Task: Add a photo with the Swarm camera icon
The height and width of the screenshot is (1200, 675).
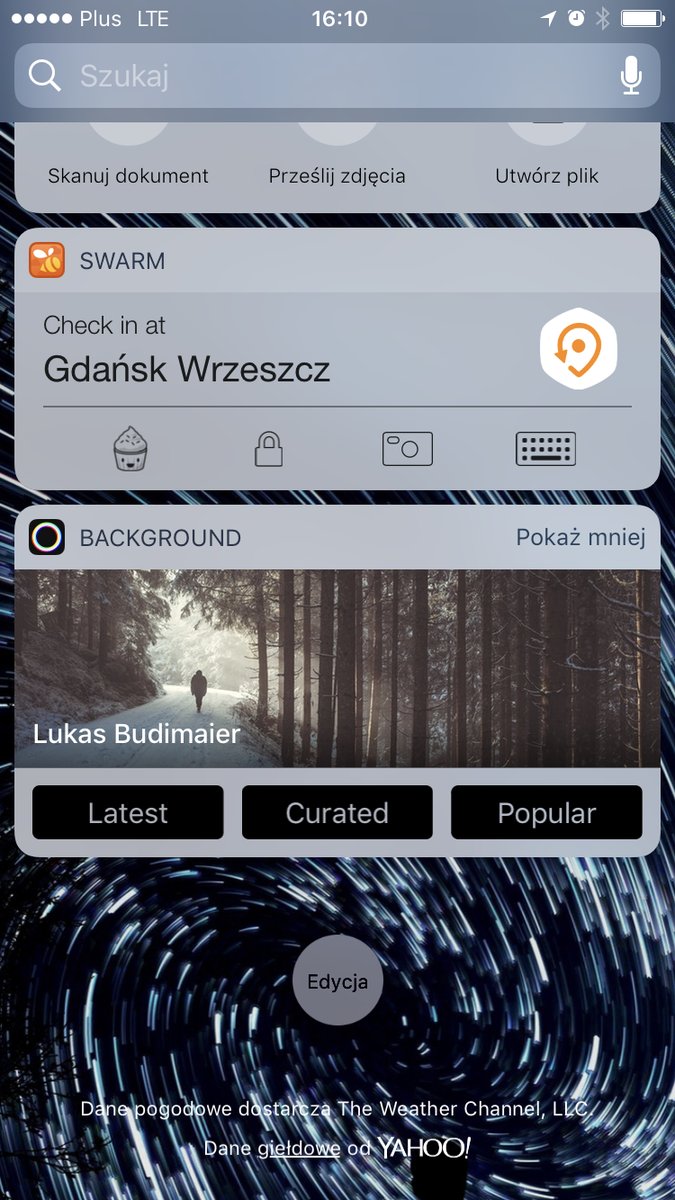Action: click(407, 449)
